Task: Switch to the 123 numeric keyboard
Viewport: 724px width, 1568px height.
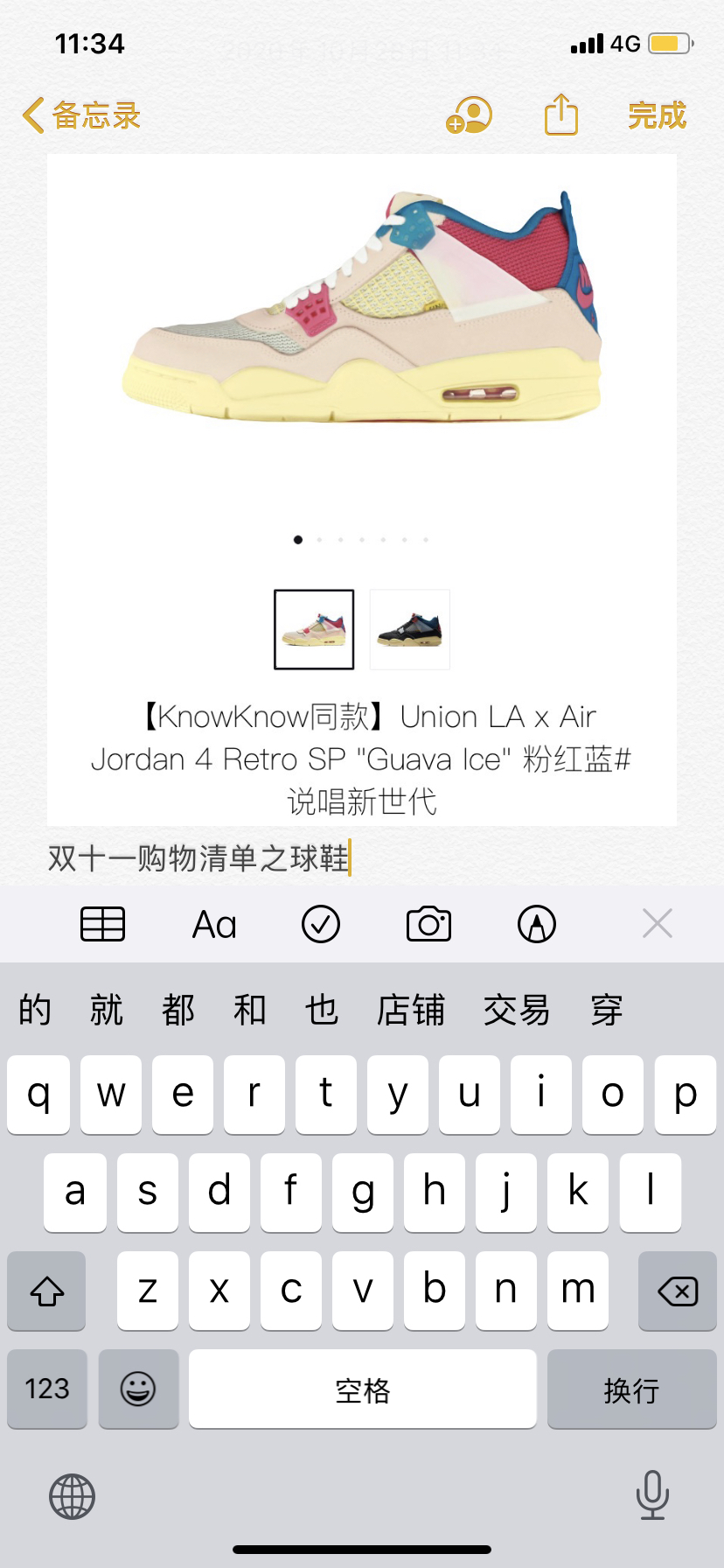Action: pos(47,1389)
